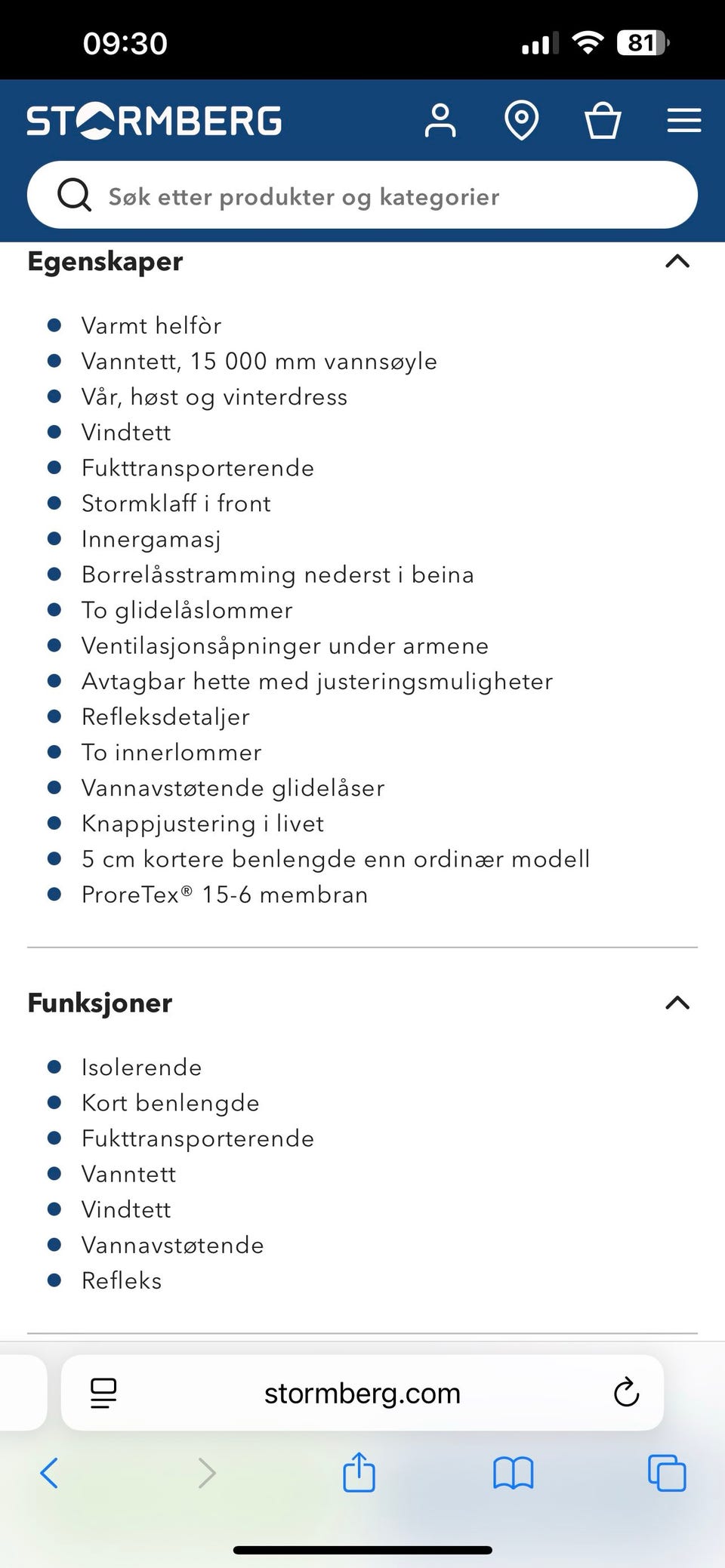Collapse the Funksjoner section
This screenshot has width=725, height=1568.
point(677,1003)
